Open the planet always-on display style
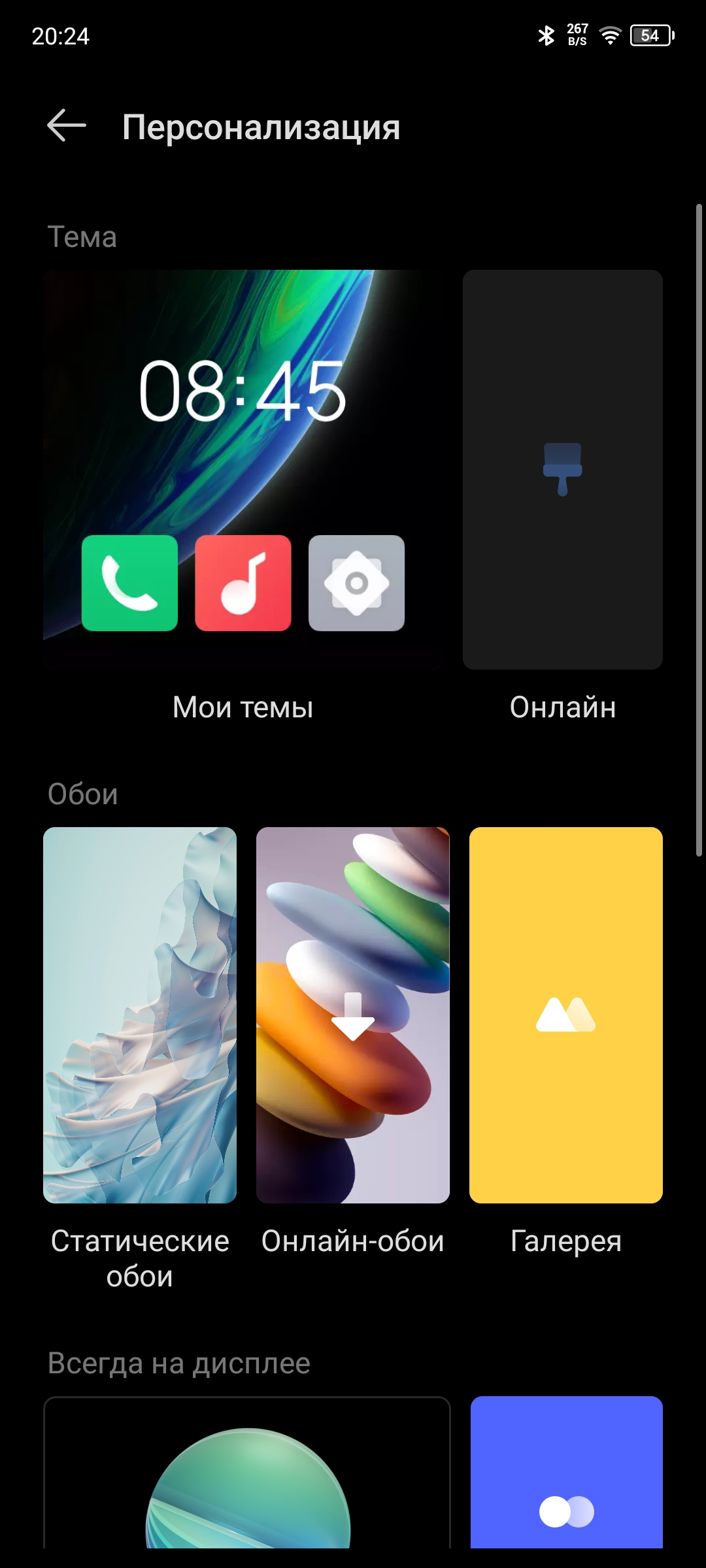This screenshot has width=706, height=1568. tap(247, 1473)
